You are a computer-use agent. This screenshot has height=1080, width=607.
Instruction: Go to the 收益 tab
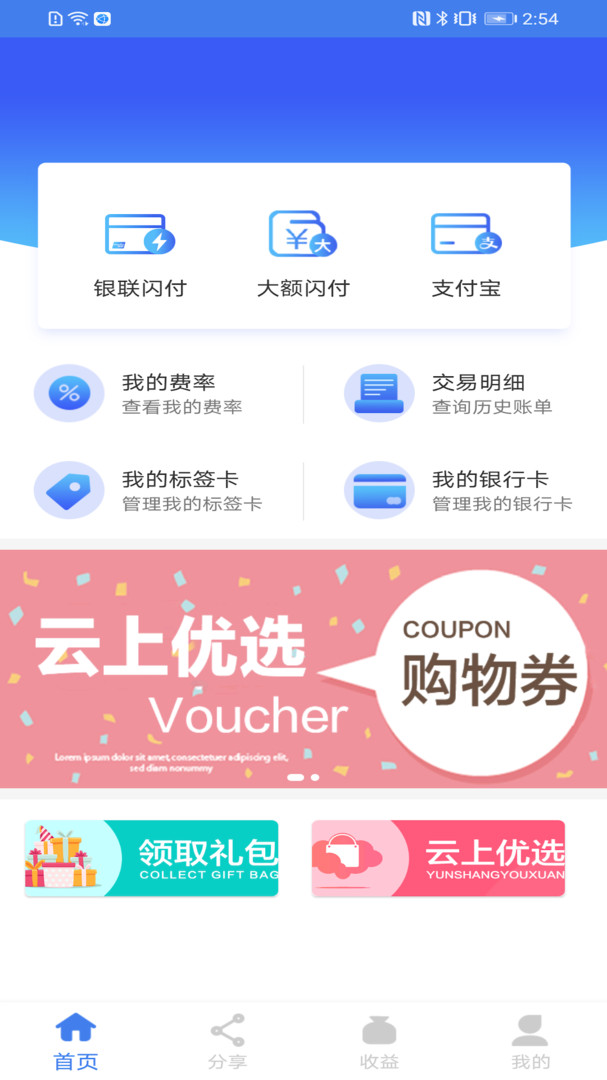coord(379,1041)
